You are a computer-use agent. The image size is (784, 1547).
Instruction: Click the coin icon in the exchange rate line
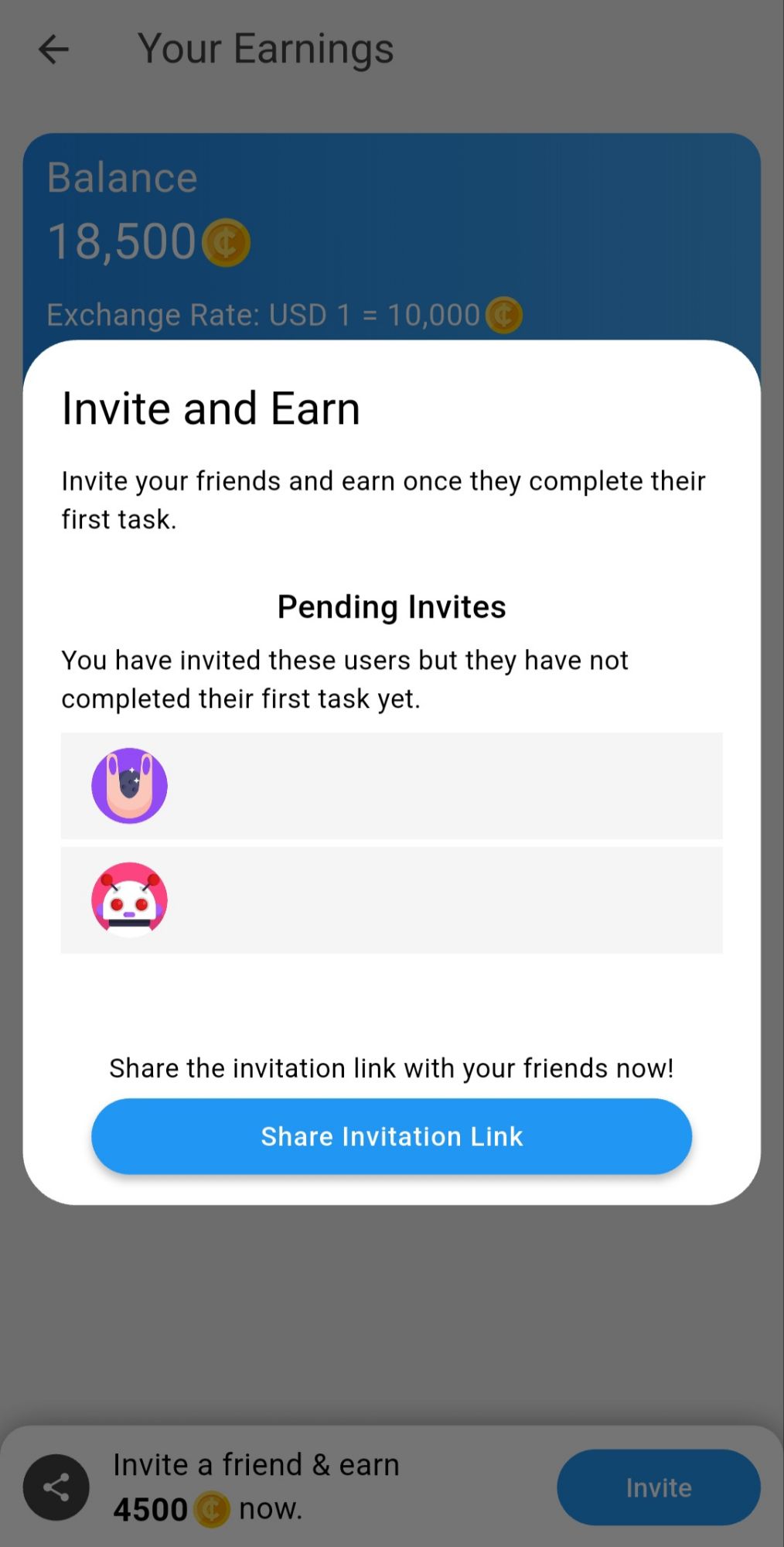click(x=504, y=315)
